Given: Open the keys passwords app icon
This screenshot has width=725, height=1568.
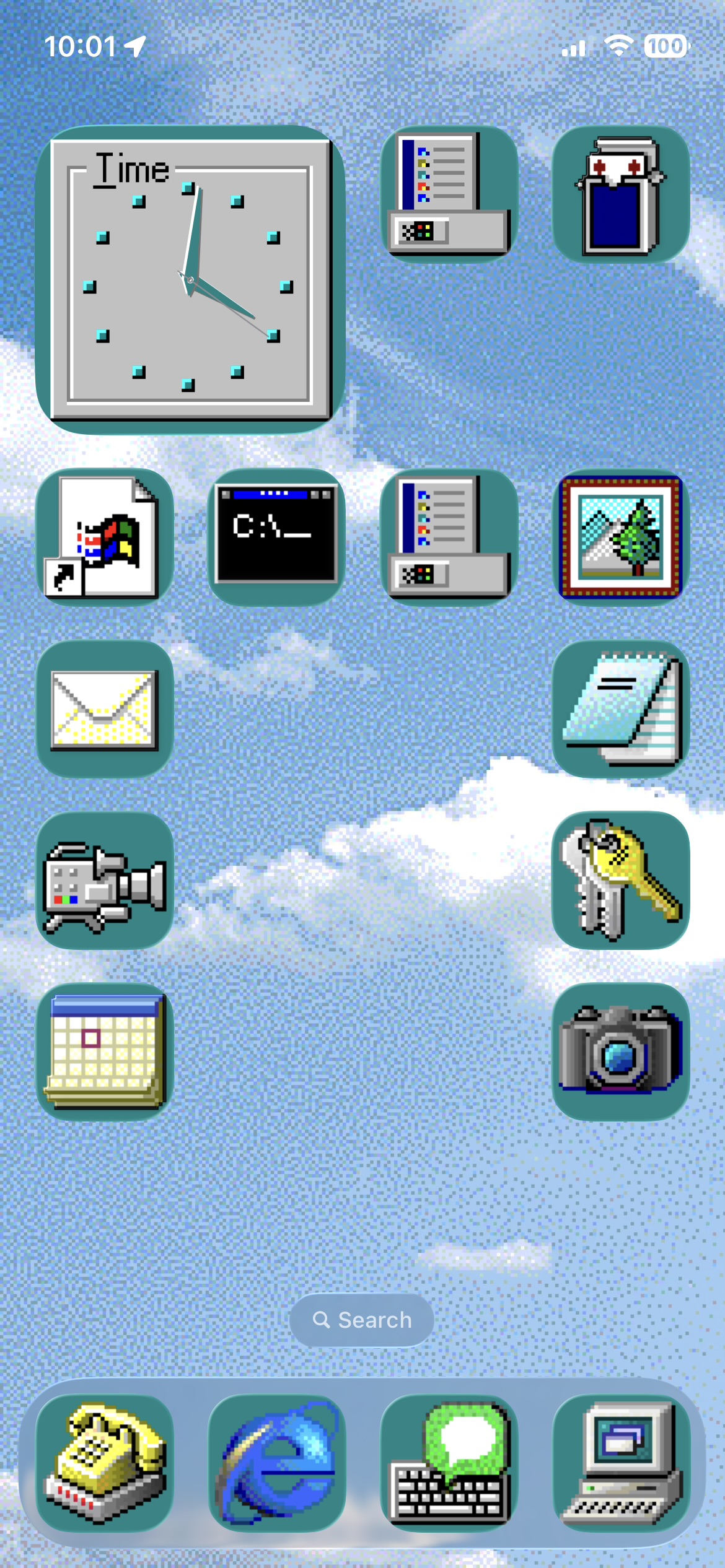Looking at the screenshot, I should point(621,881).
